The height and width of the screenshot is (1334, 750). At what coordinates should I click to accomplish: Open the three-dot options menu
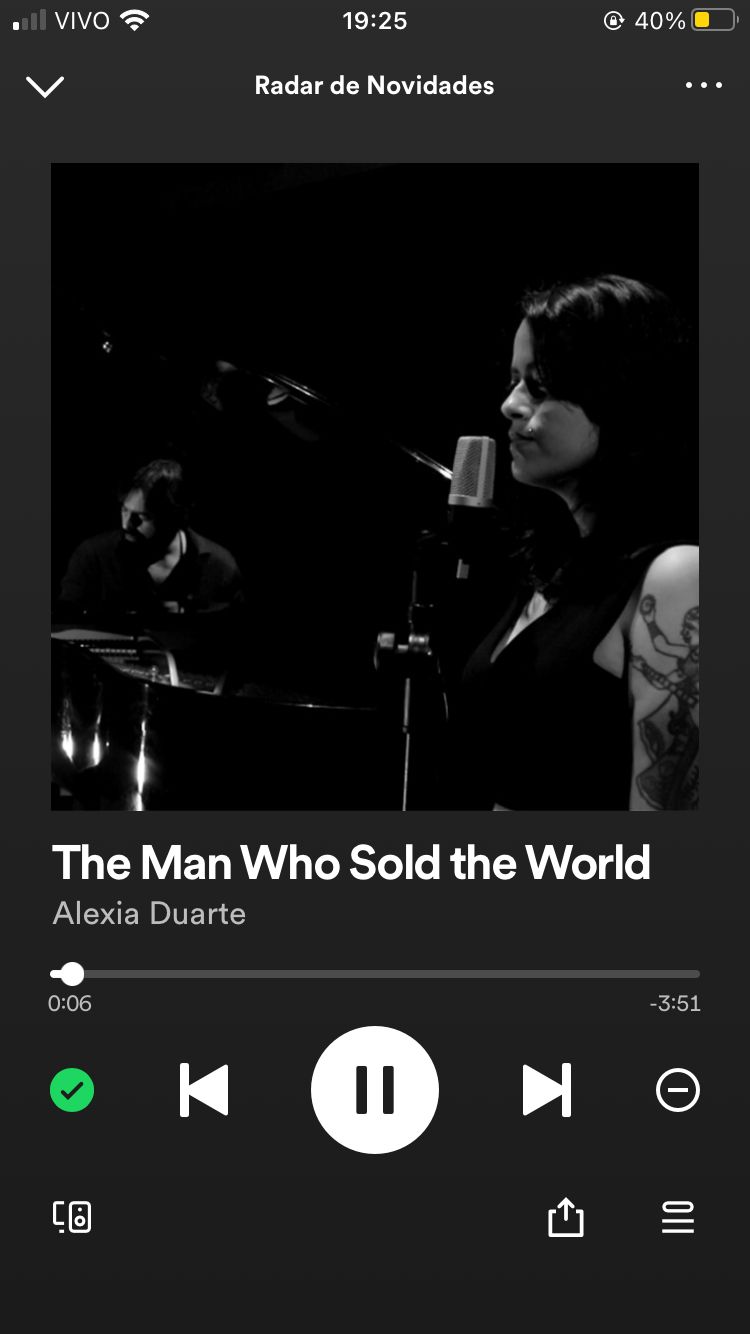point(704,86)
